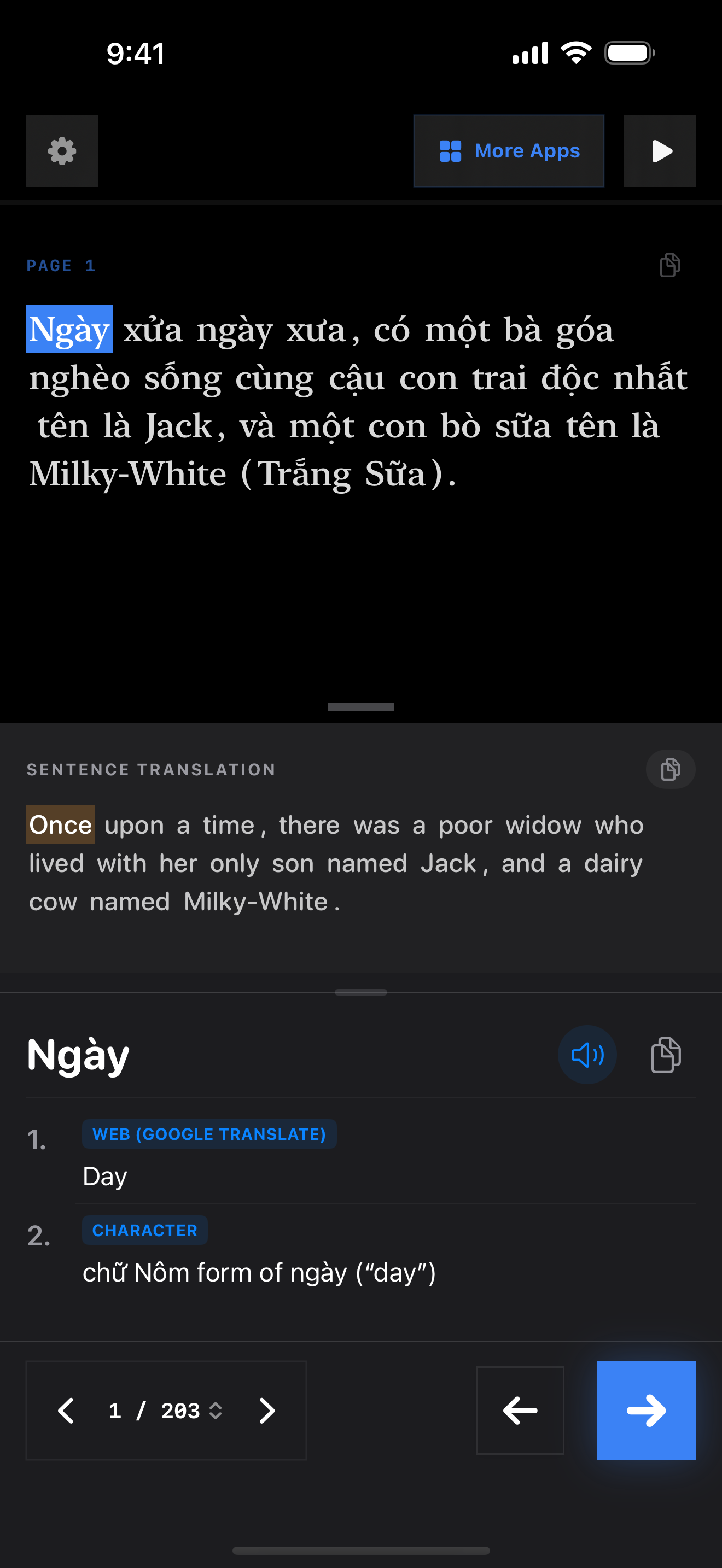Open the settings gear
This screenshot has height=1568, width=722.
click(62, 151)
